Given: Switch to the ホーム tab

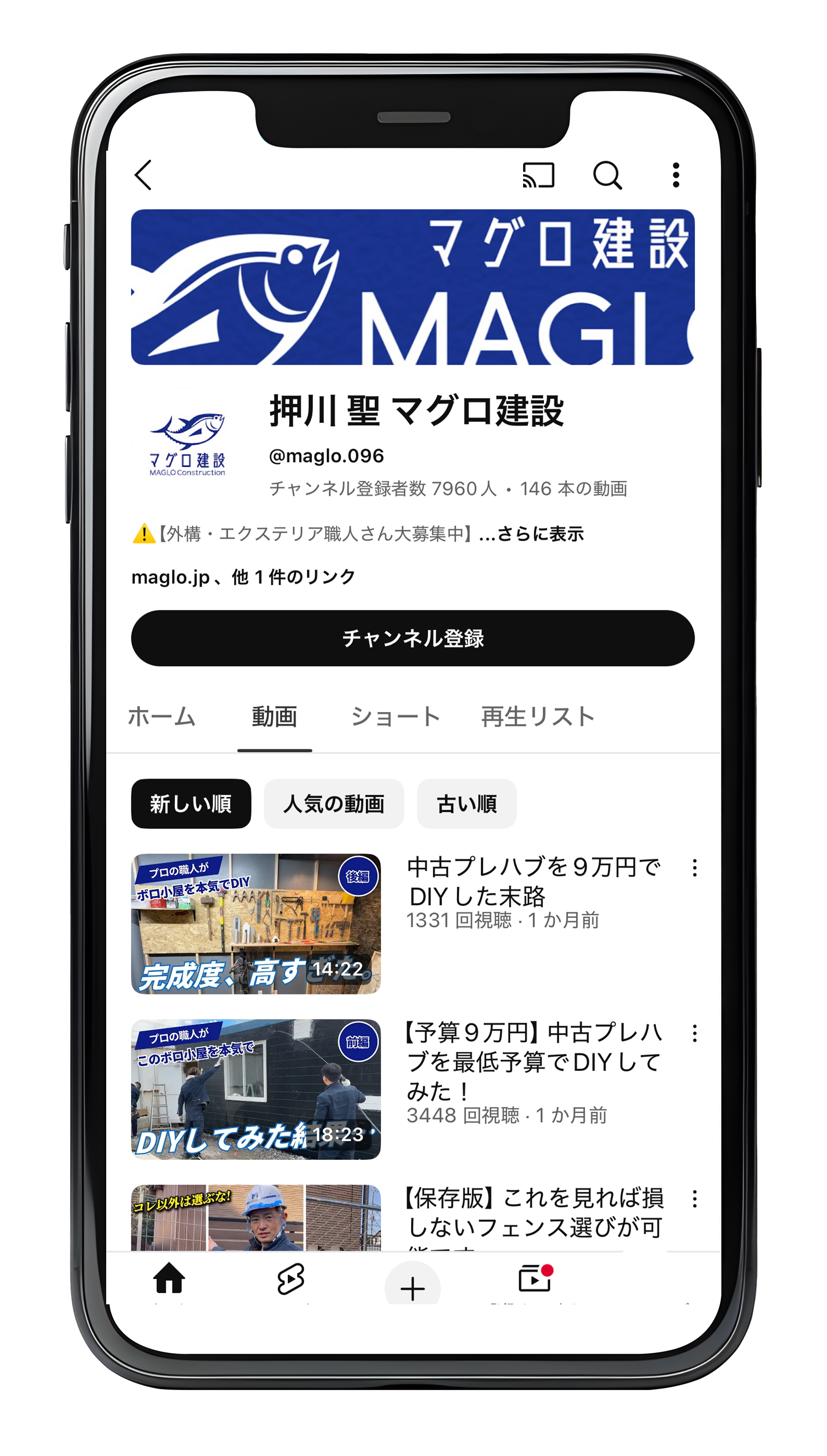Looking at the screenshot, I should pos(162,717).
